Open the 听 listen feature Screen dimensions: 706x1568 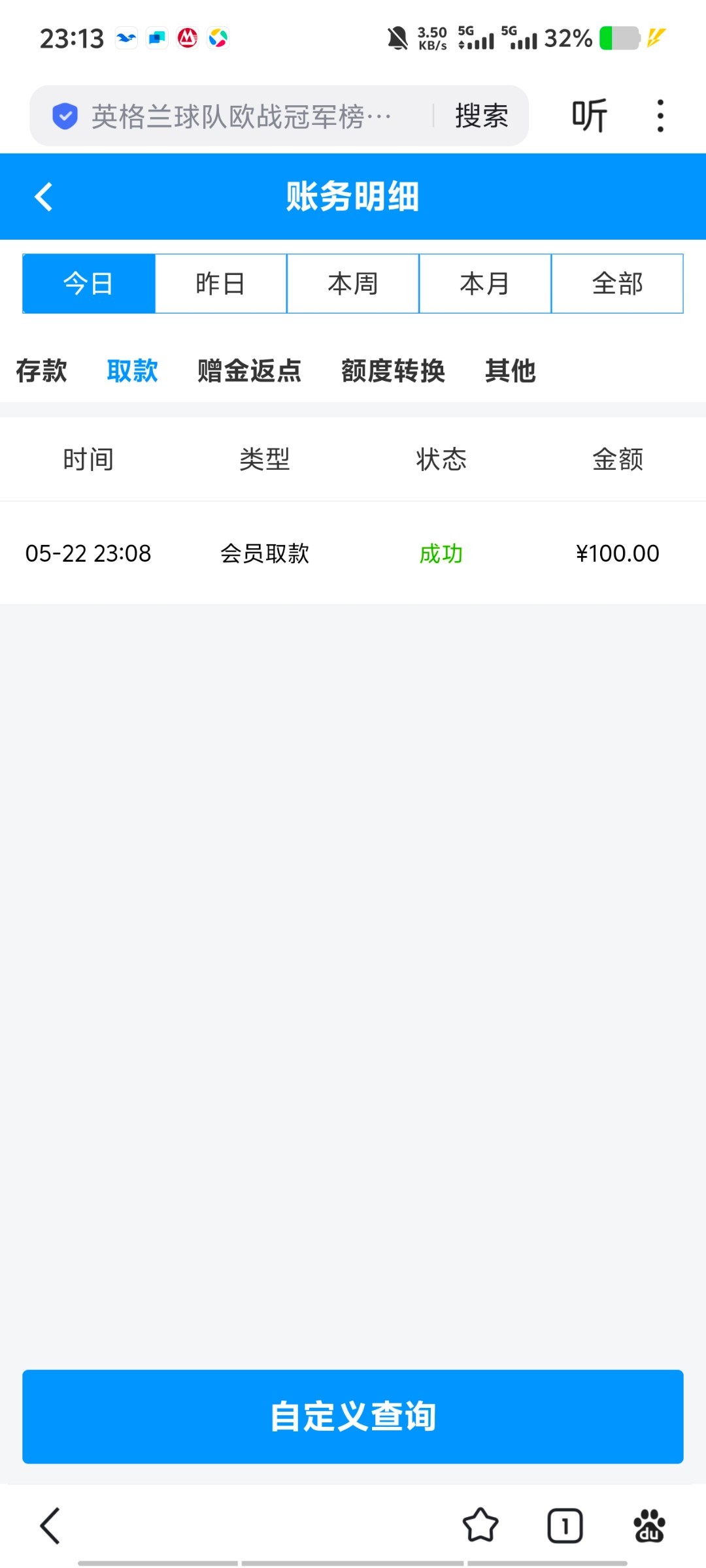(x=590, y=116)
